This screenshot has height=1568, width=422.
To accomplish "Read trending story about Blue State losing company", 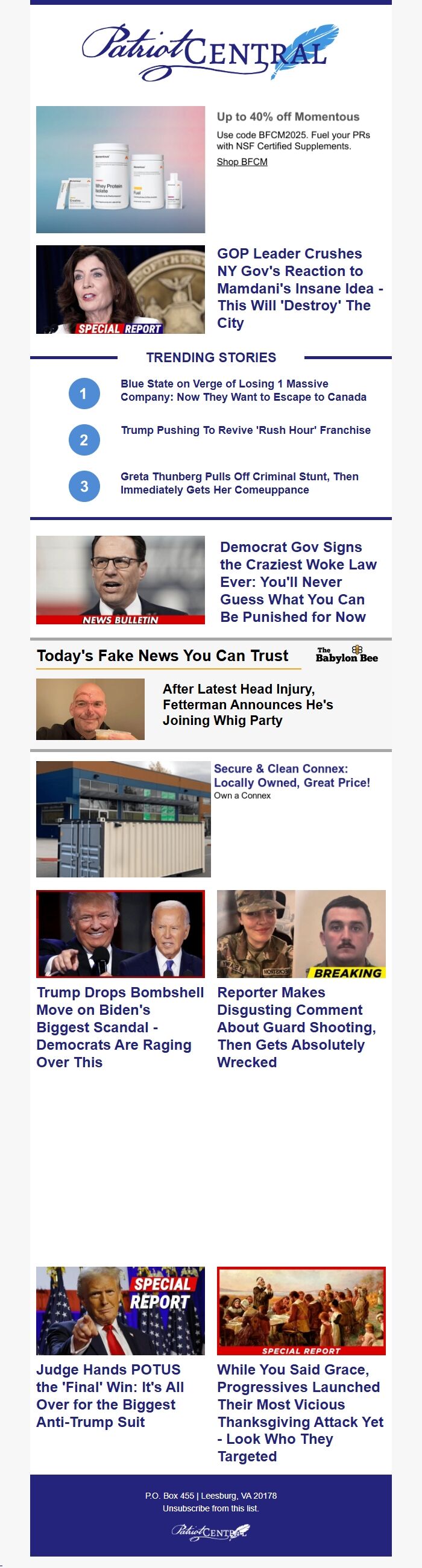I will [x=243, y=390].
